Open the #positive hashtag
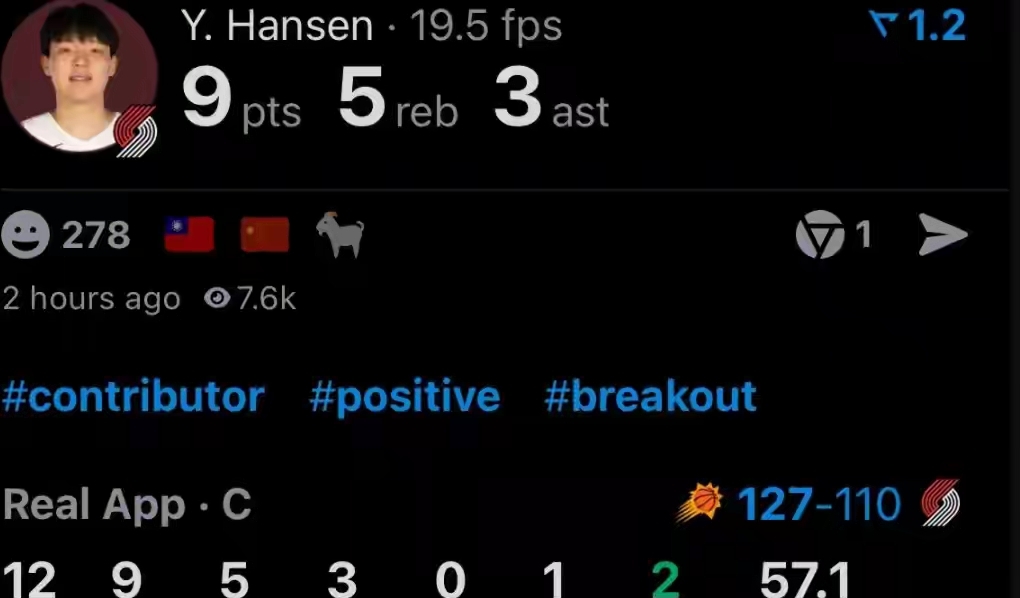The height and width of the screenshot is (598, 1020). click(404, 397)
